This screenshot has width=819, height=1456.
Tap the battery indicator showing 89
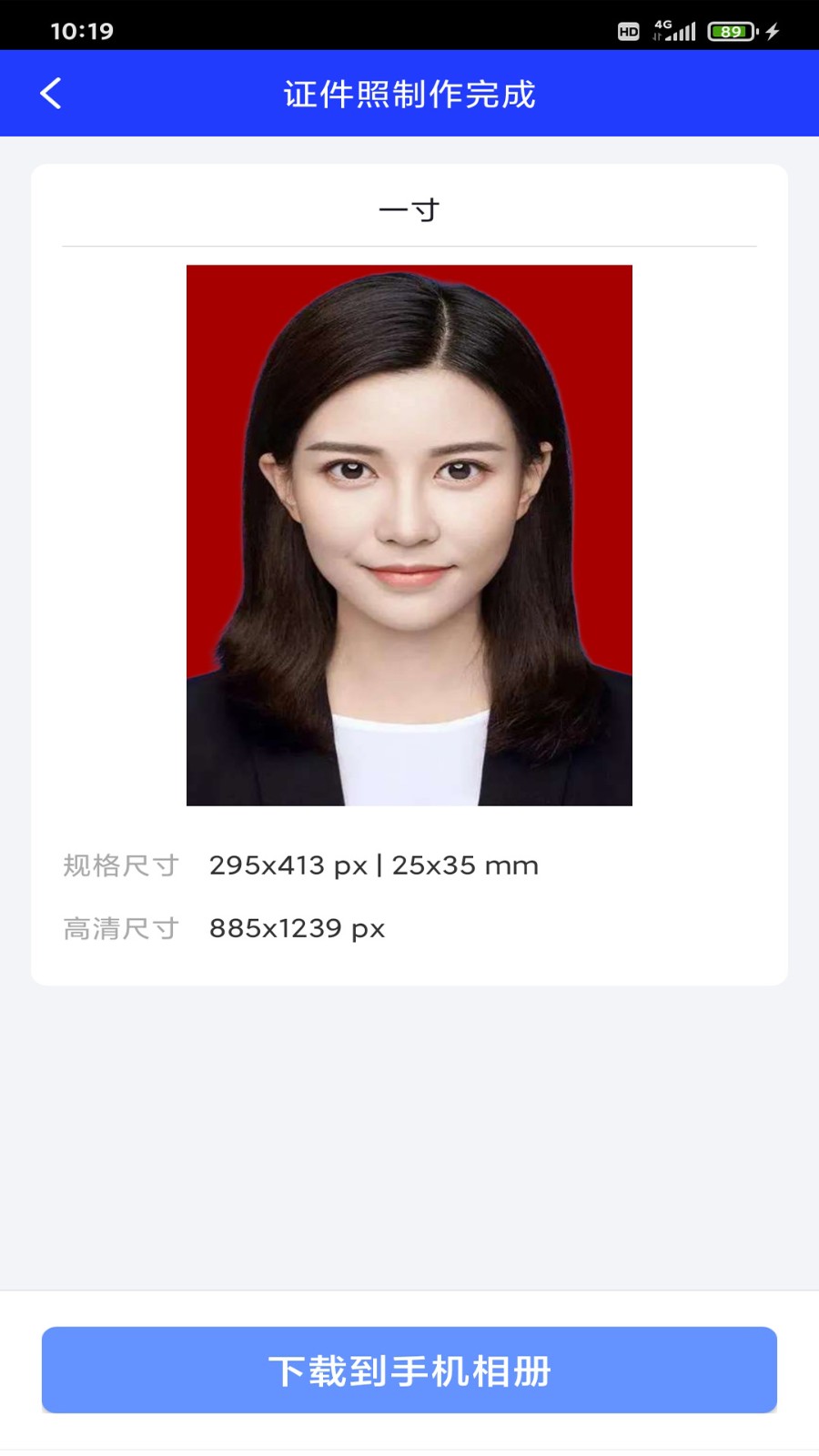[731, 31]
